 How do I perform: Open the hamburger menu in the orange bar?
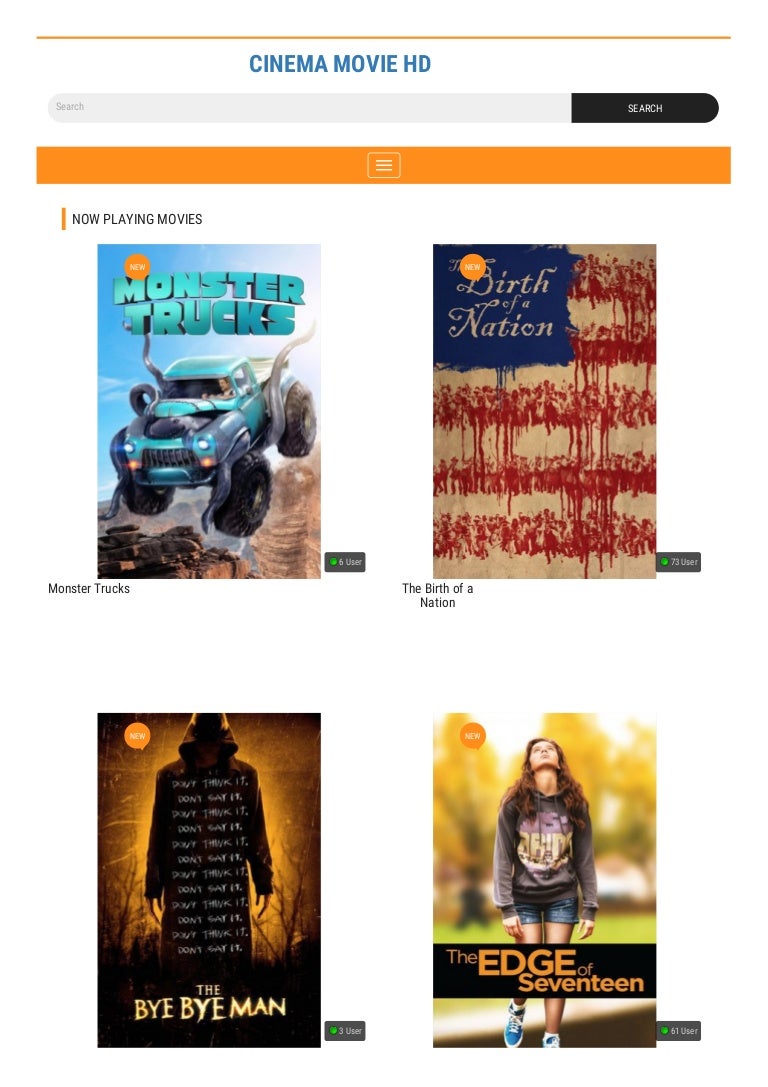(384, 166)
